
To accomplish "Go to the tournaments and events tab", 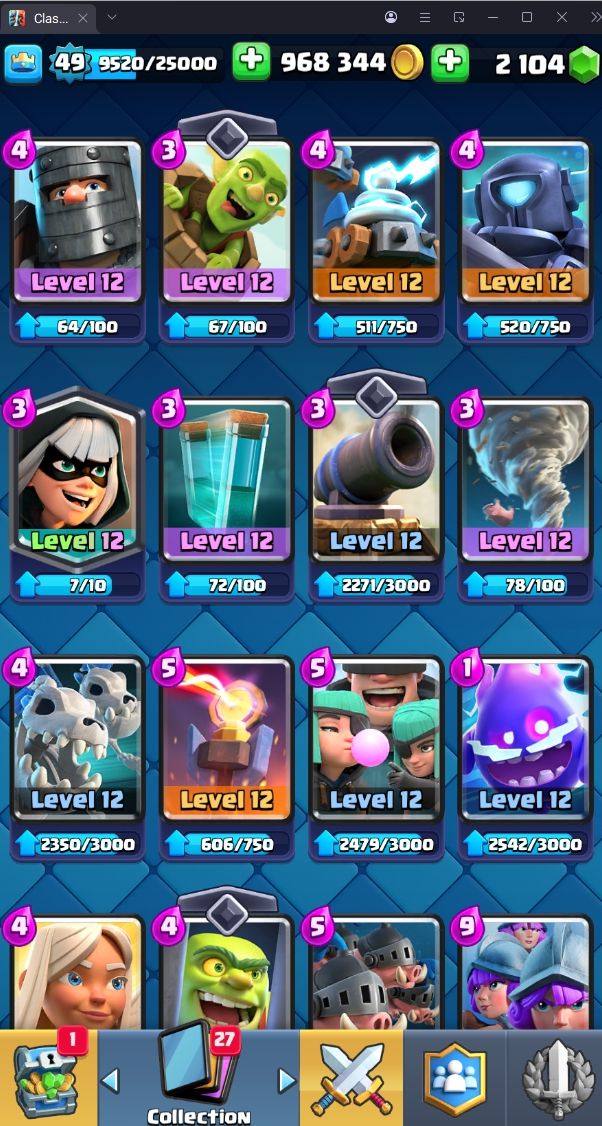I will (x=555, y=1078).
